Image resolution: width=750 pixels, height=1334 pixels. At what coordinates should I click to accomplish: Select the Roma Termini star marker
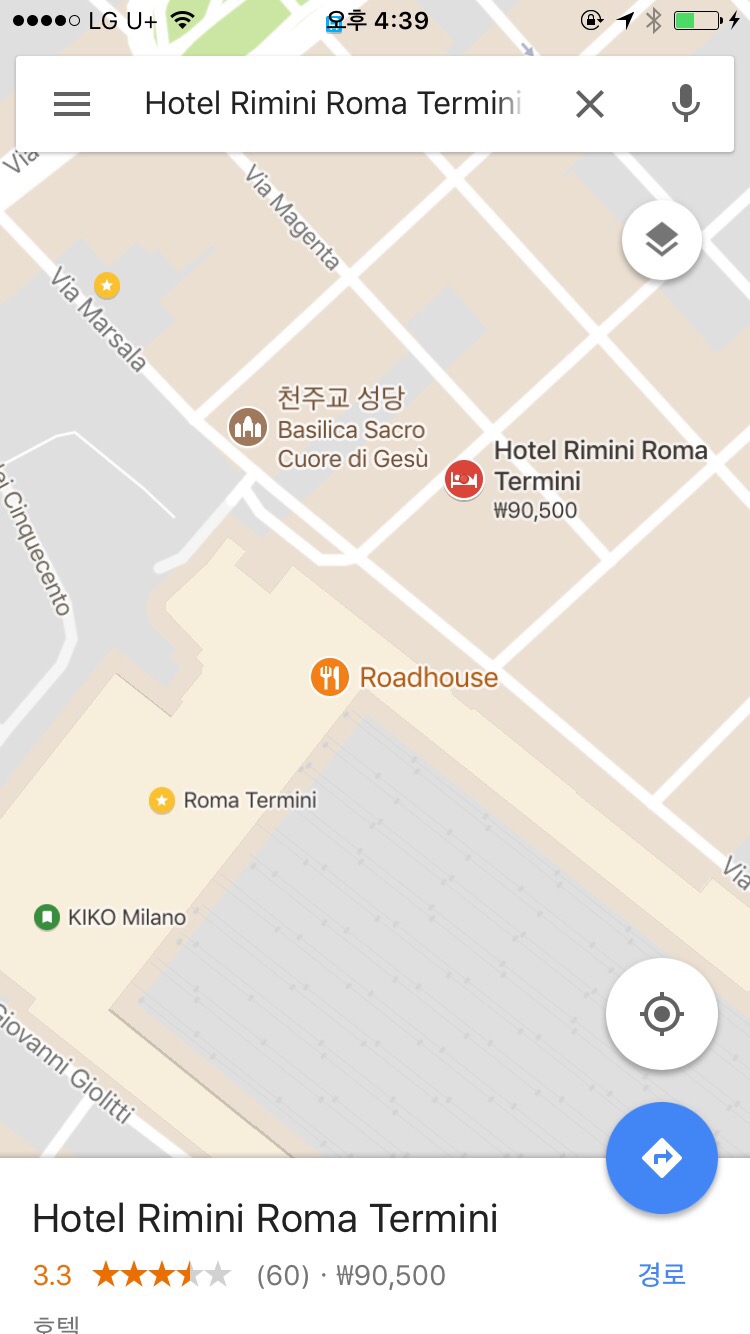tap(162, 800)
